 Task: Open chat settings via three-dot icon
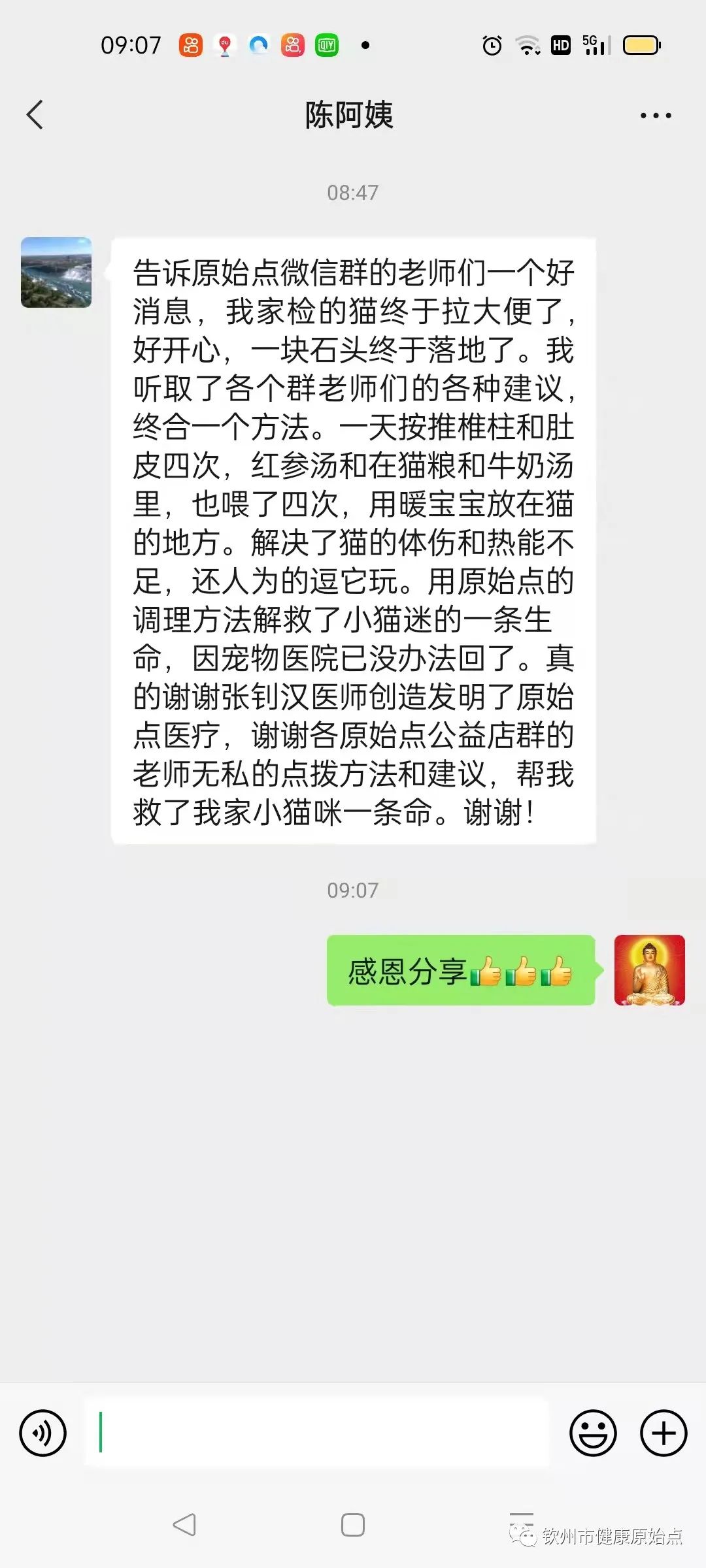click(x=656, y=114)
